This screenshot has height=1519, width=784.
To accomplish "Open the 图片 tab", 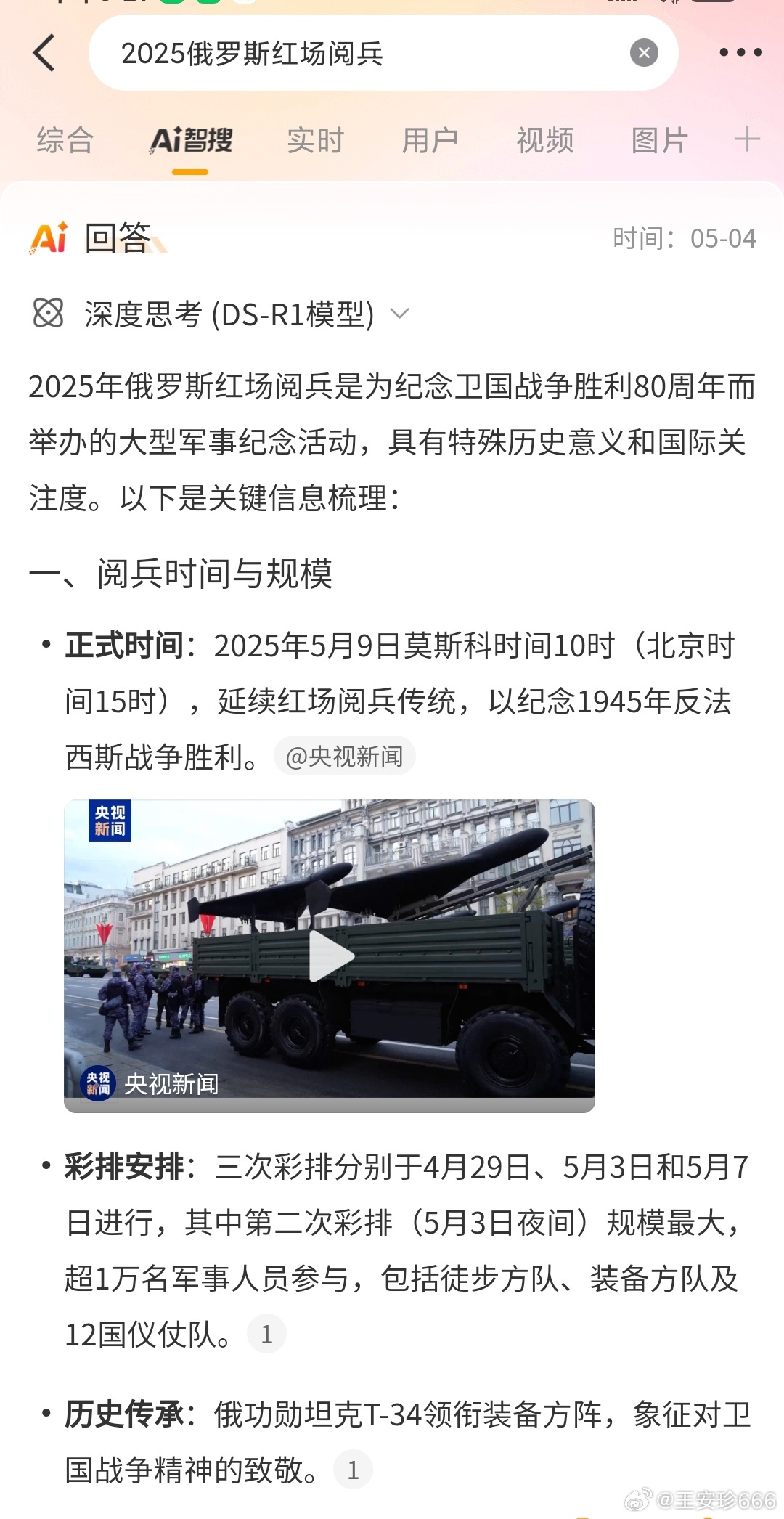I will (659, 140).
